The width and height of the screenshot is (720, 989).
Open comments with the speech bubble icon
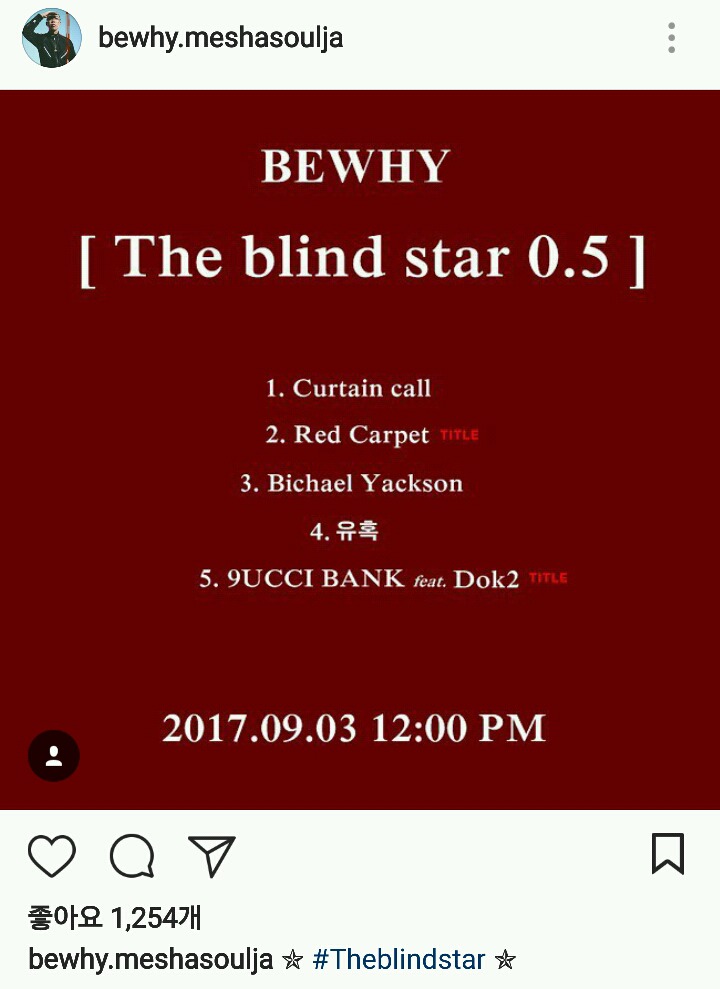pos(132,856)
